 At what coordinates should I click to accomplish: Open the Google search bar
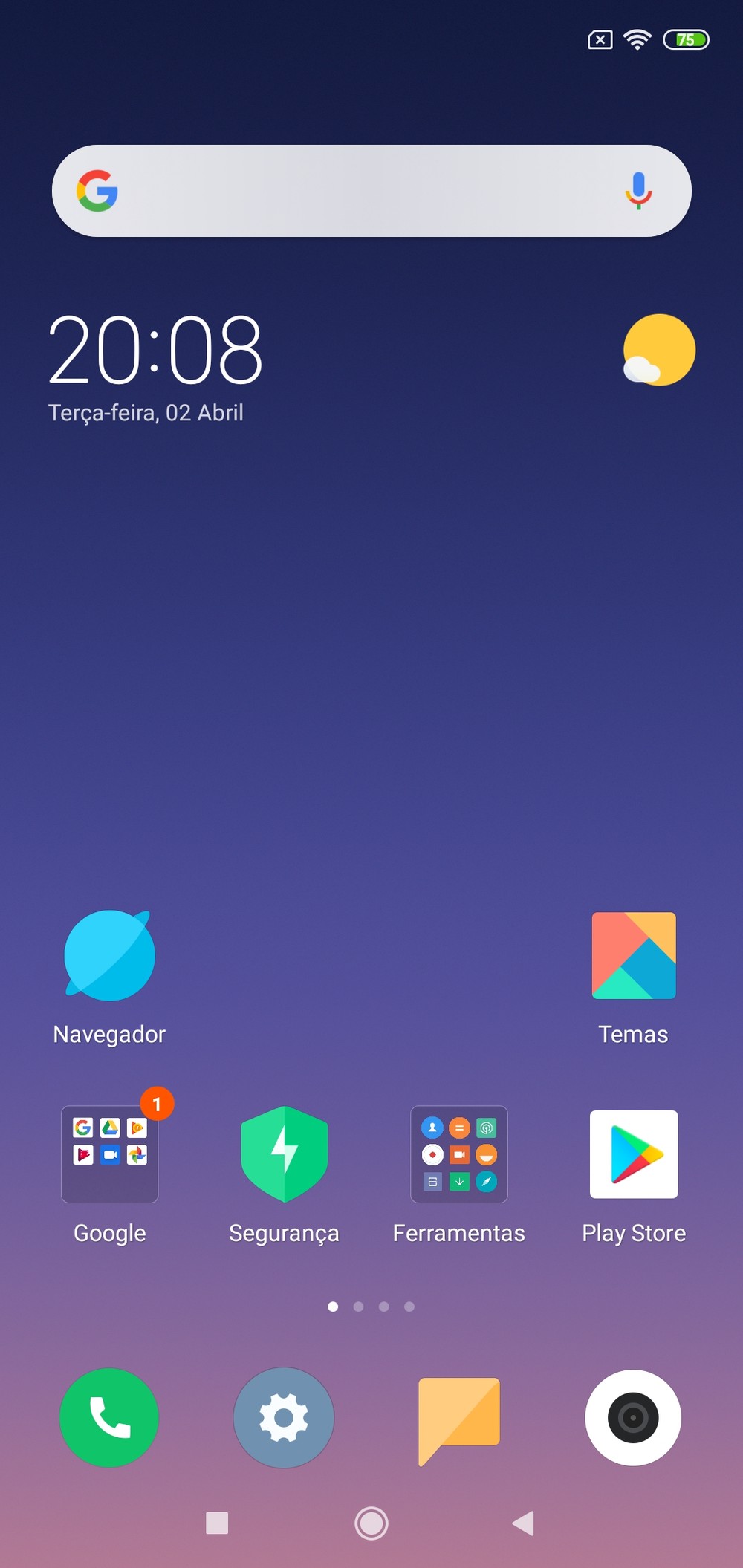point(357,191)
